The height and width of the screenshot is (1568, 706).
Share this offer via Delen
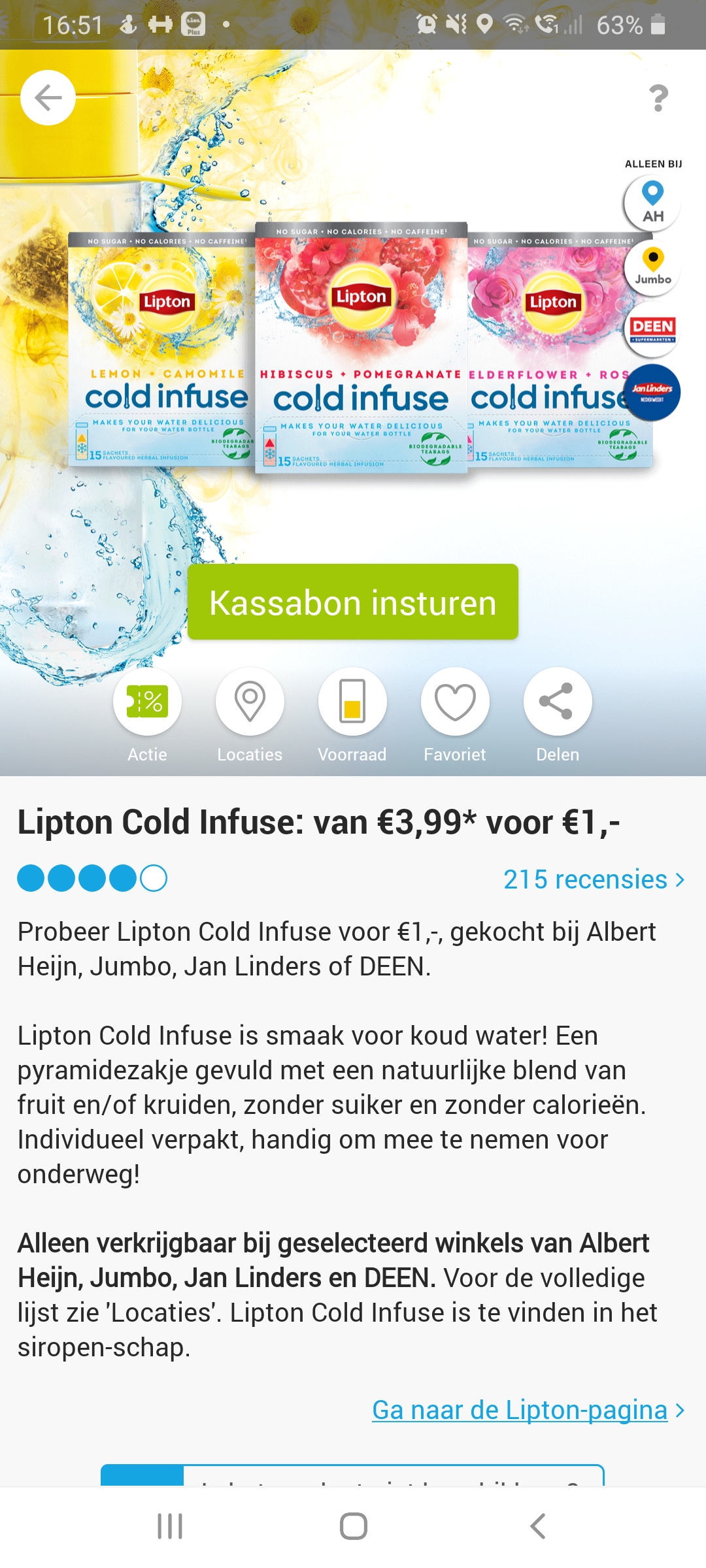click(x=558, y=702)
